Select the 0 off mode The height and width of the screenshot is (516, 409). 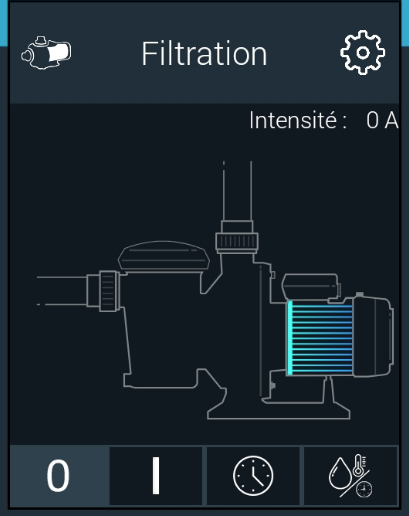point(59,476)
